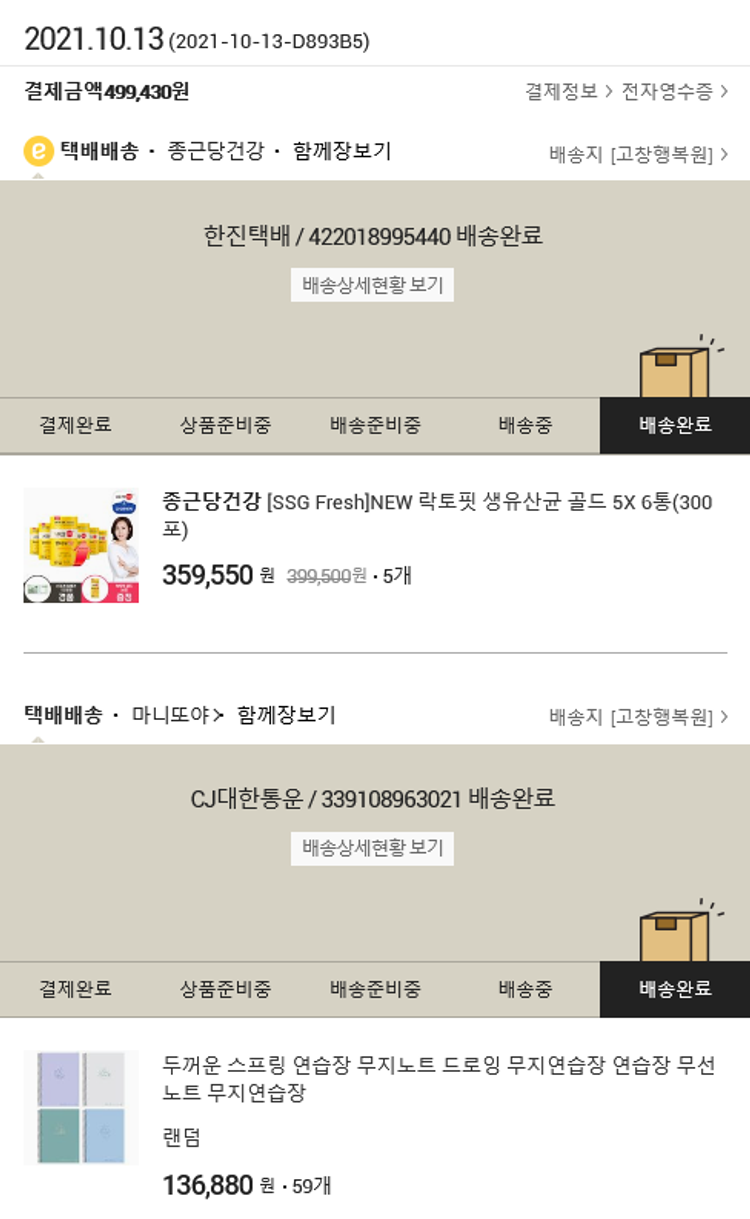
Task: Open the 두꺼운 스프링 연습장 product title
Action: pyautogui.click(x=438, y=1079)
